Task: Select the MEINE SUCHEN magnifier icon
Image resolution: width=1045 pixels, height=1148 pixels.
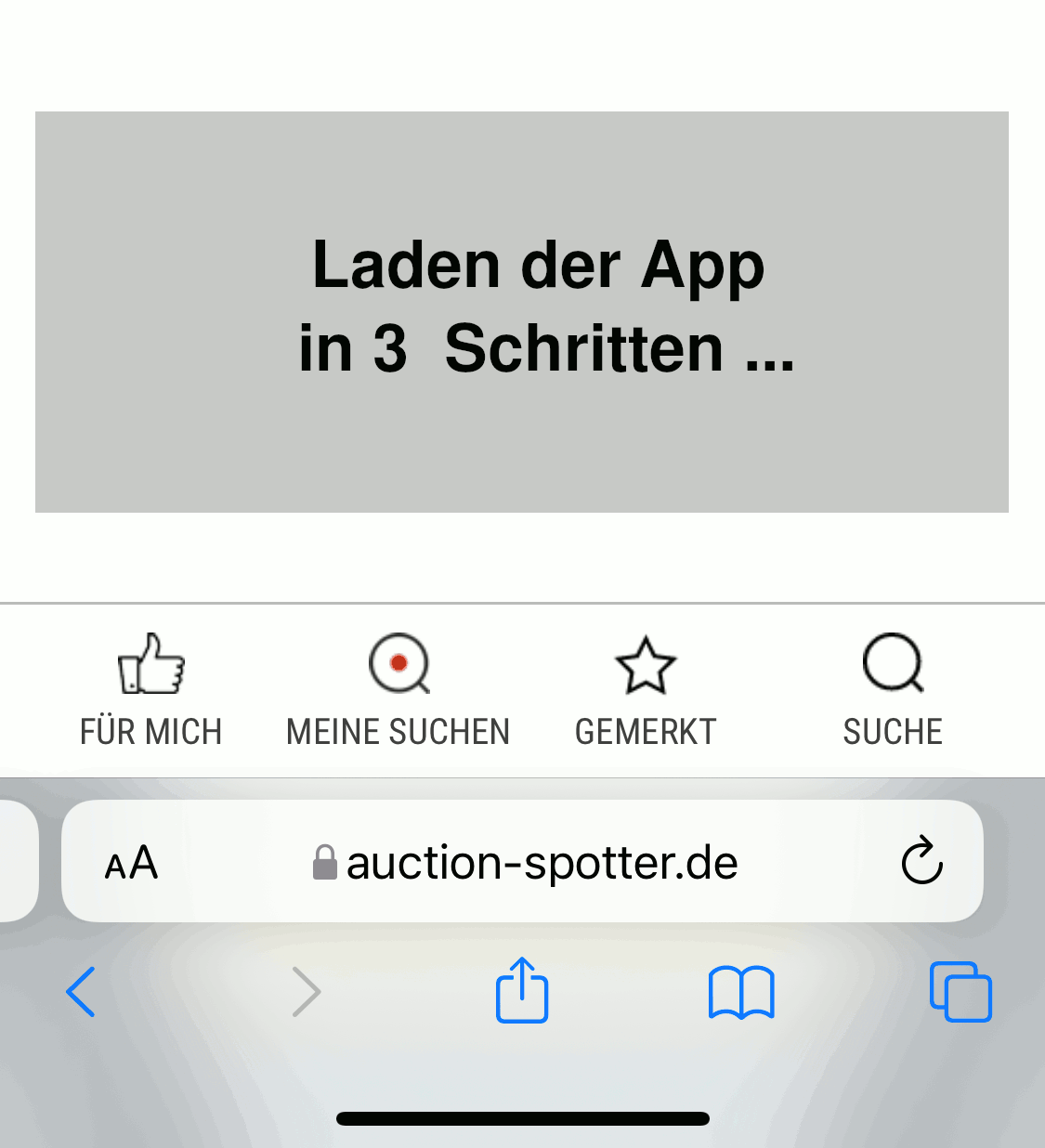Action: coord(398,665)
